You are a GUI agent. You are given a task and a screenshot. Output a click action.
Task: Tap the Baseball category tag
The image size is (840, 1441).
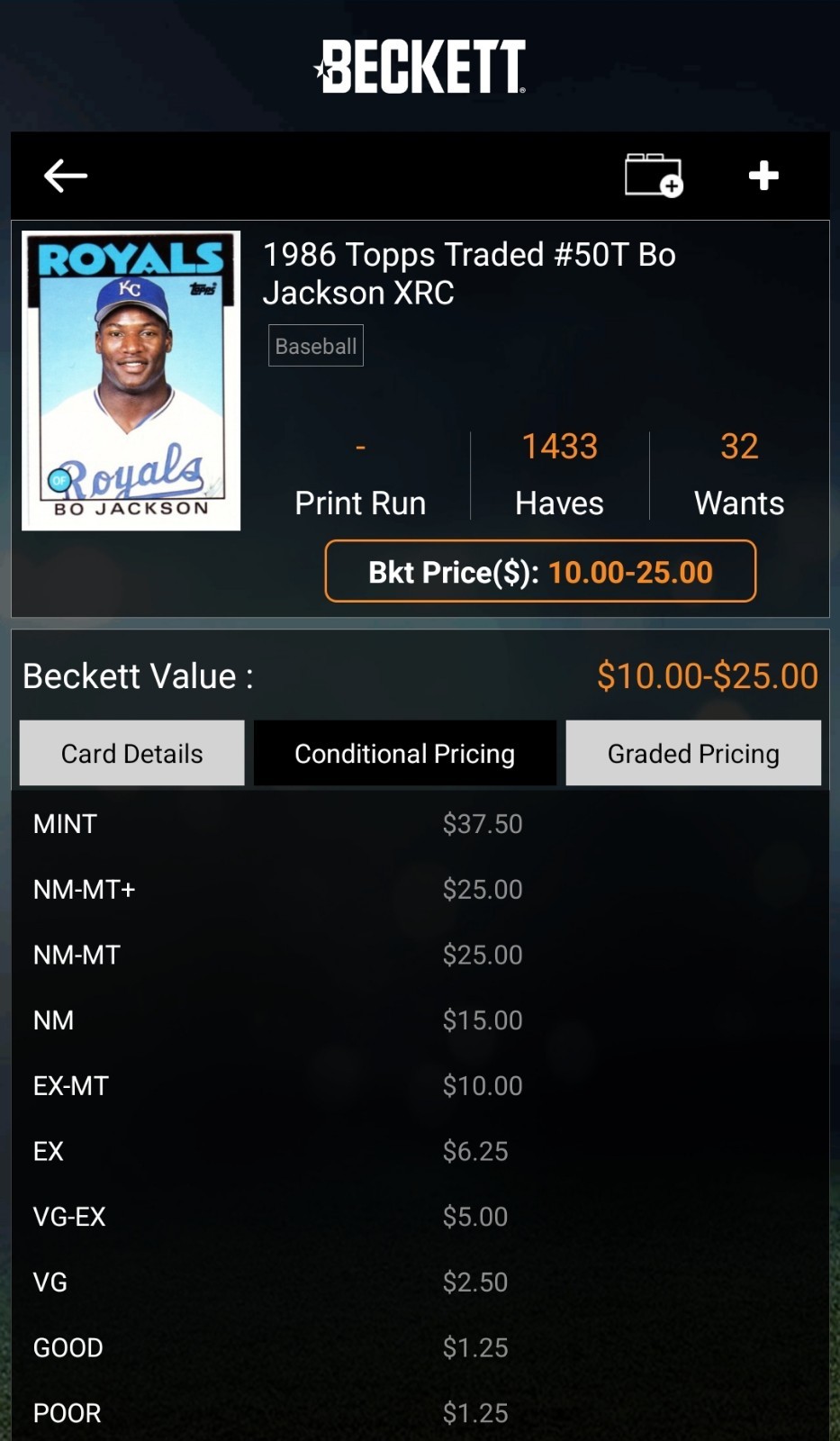click(x=316, y=346)
